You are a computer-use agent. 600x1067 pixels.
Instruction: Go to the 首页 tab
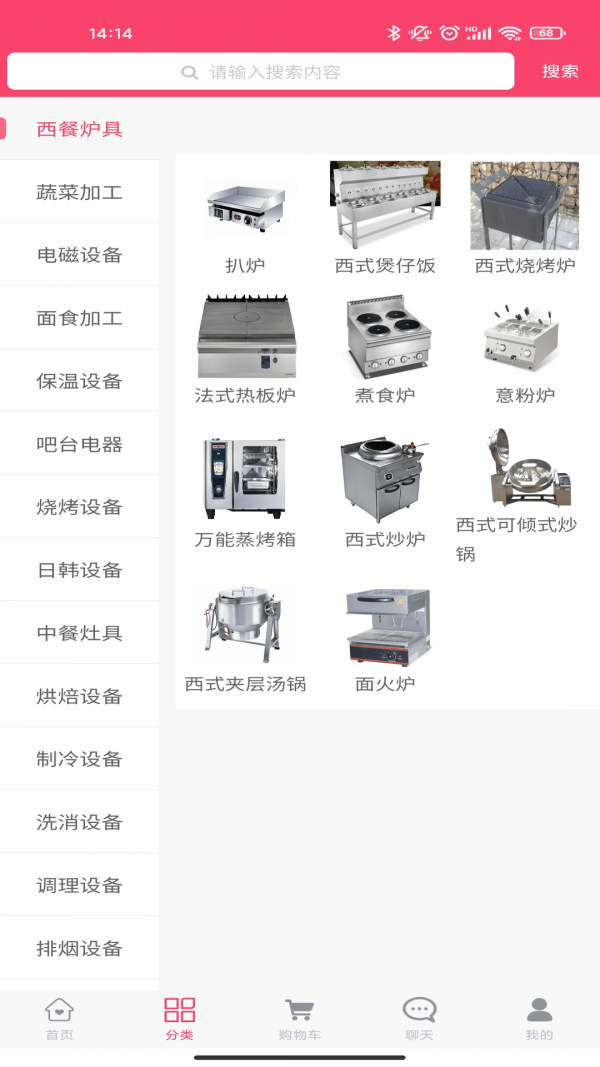pyautogui.click(x=60, y=1019)
